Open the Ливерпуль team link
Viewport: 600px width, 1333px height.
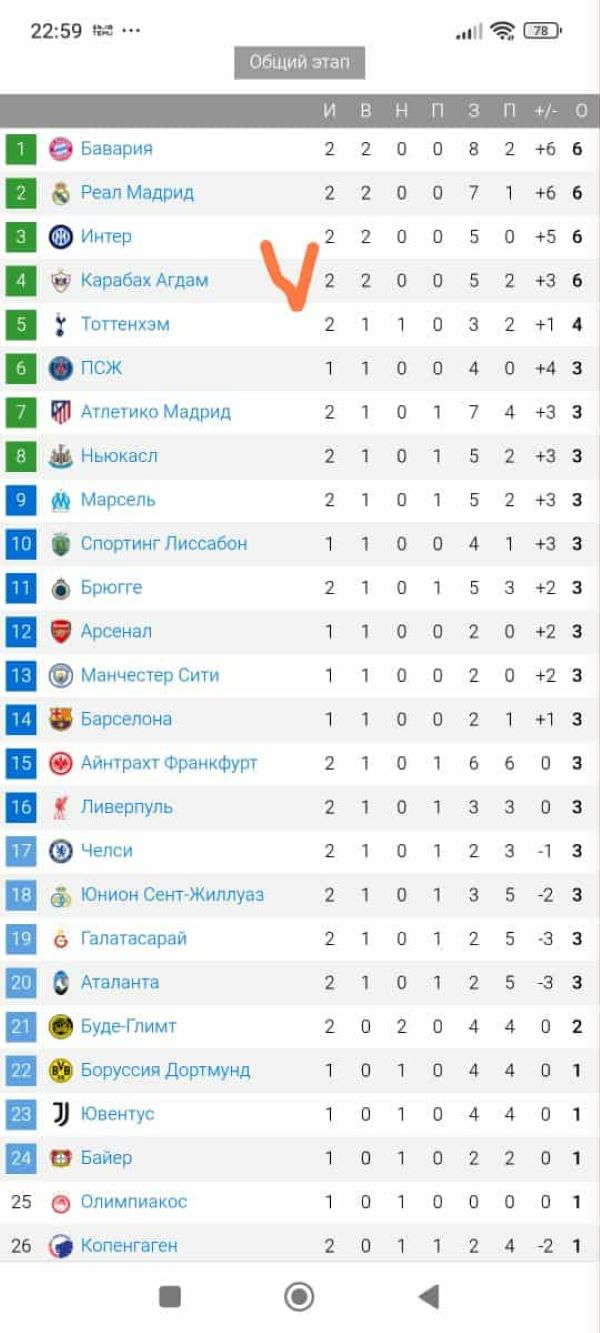(126, 807)
